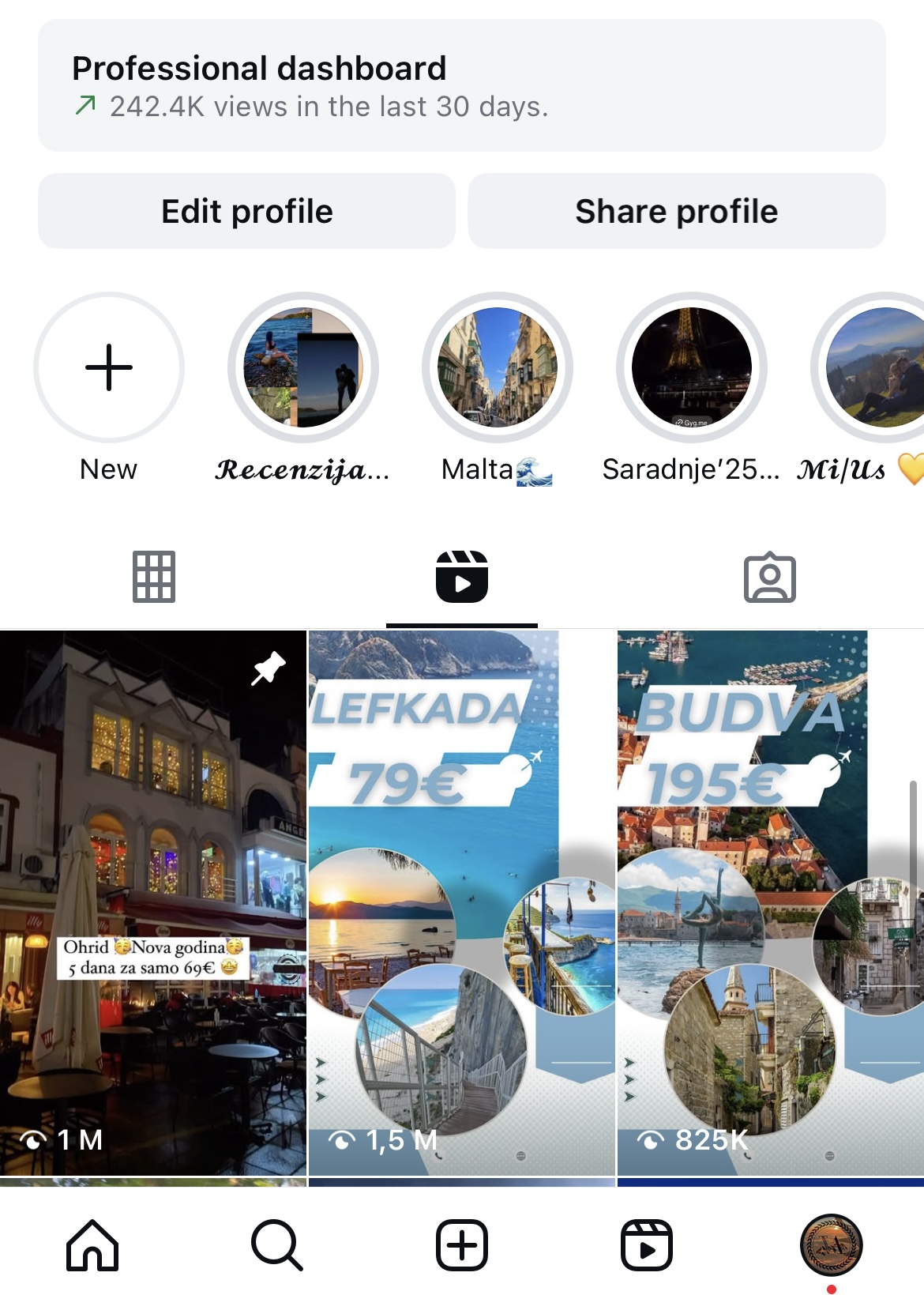This screenshot has height=1295, width=924.
Task: Open the Professional dashboard card
Action: [x=461, y=85]
